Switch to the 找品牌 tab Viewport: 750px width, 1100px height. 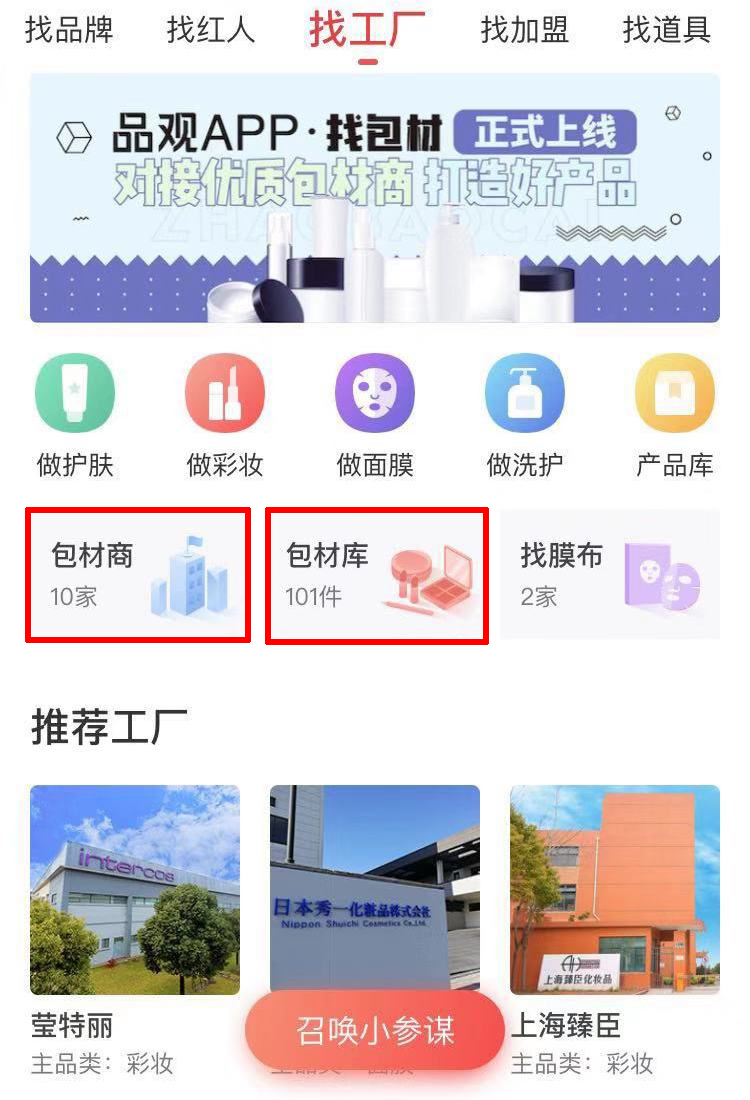[x=69, y=29]
